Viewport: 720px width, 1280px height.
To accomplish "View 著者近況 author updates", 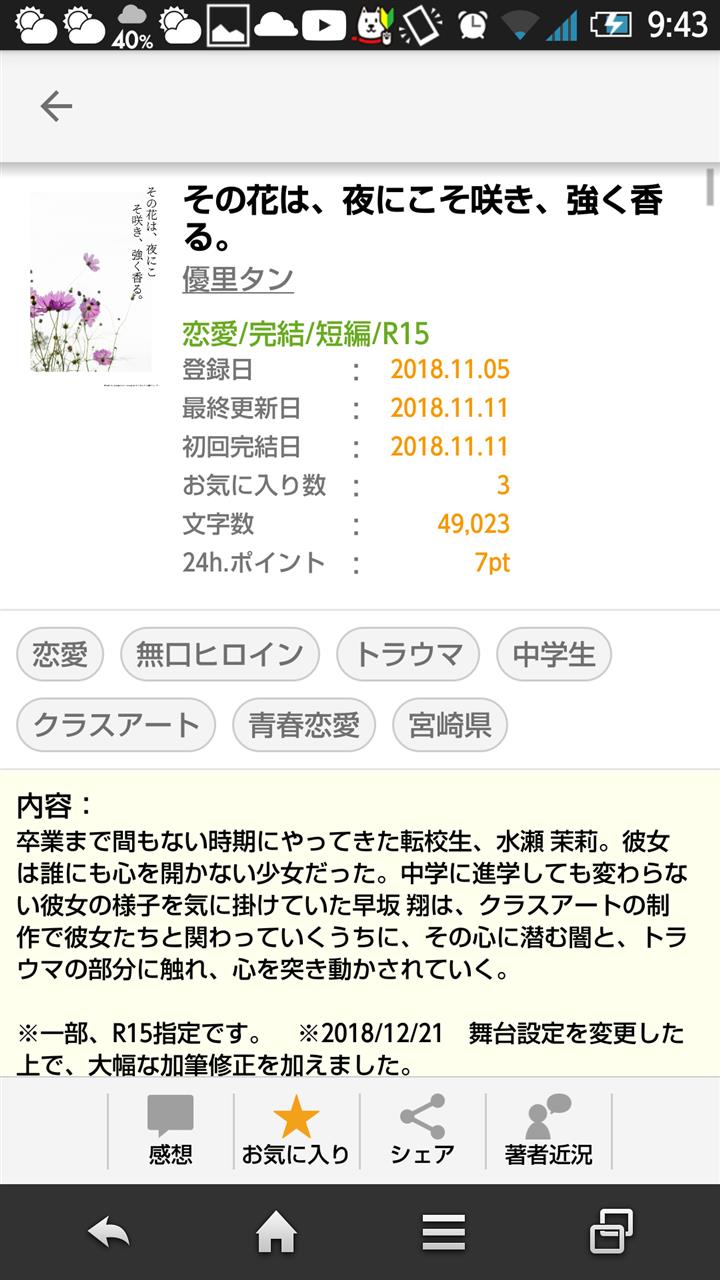I will coord(548,1131).
